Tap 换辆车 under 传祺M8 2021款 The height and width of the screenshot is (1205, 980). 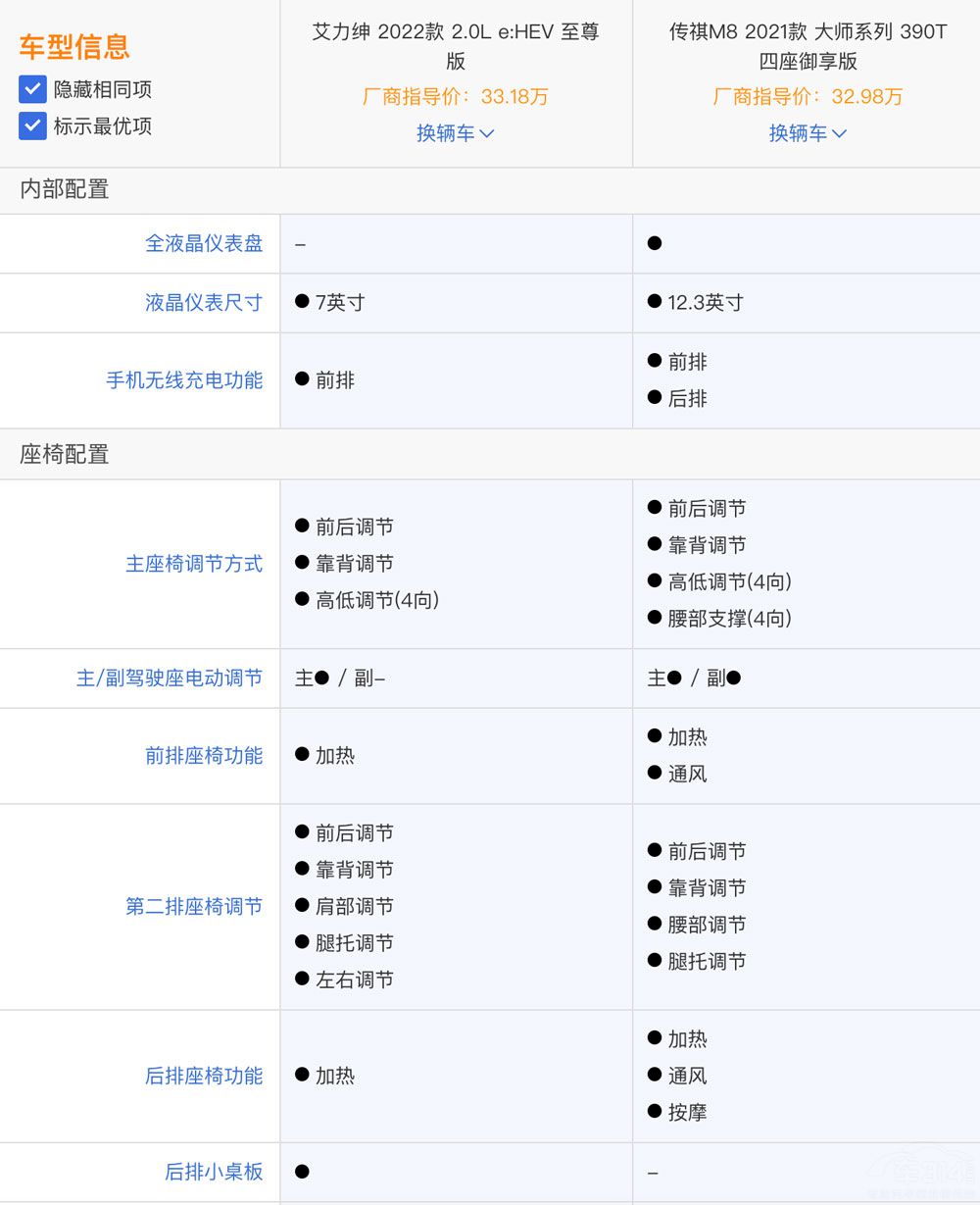tap(808, 132)
